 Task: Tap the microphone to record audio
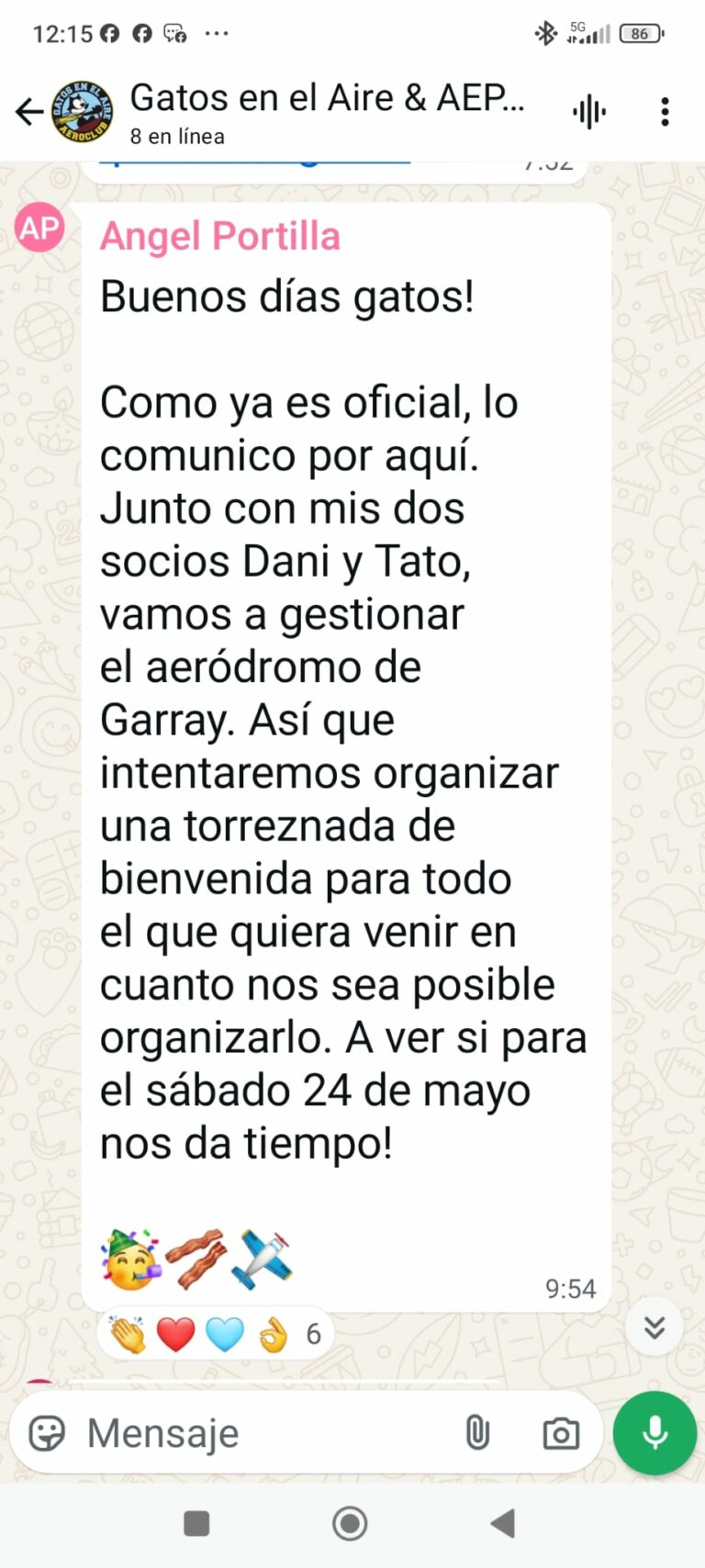coord(655,1432)
